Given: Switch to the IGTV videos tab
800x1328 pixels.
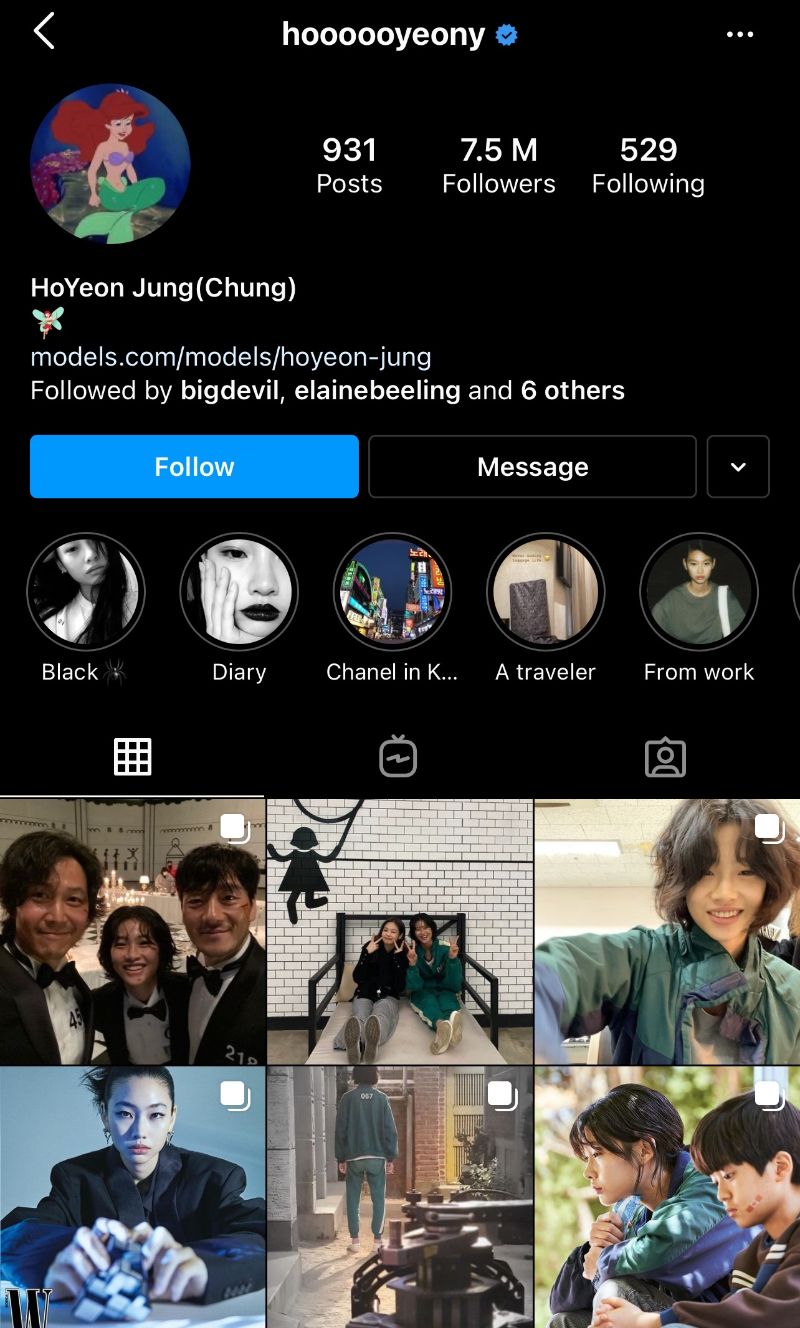Looking at the screenshot, I should click(x=398, y=757).
